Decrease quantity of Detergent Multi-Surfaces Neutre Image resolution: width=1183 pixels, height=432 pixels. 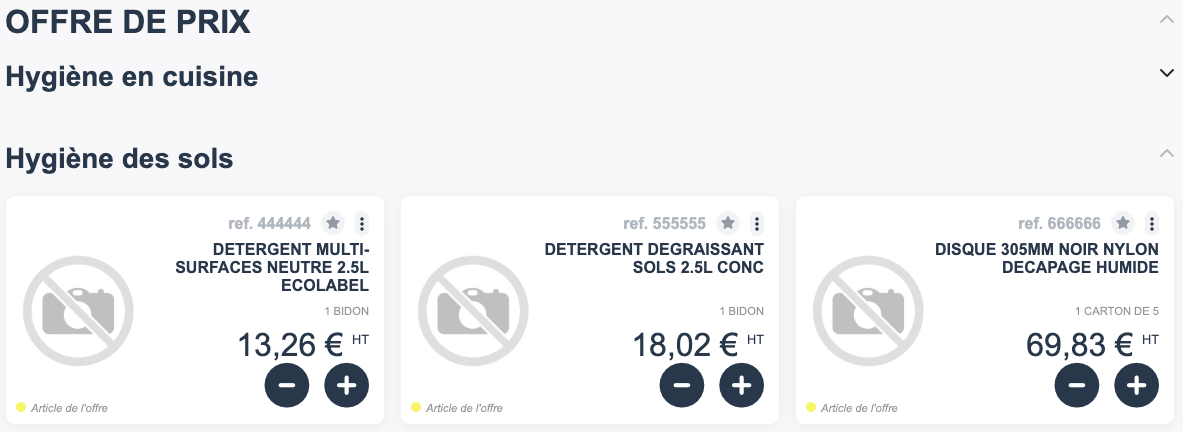coord(287,385)
